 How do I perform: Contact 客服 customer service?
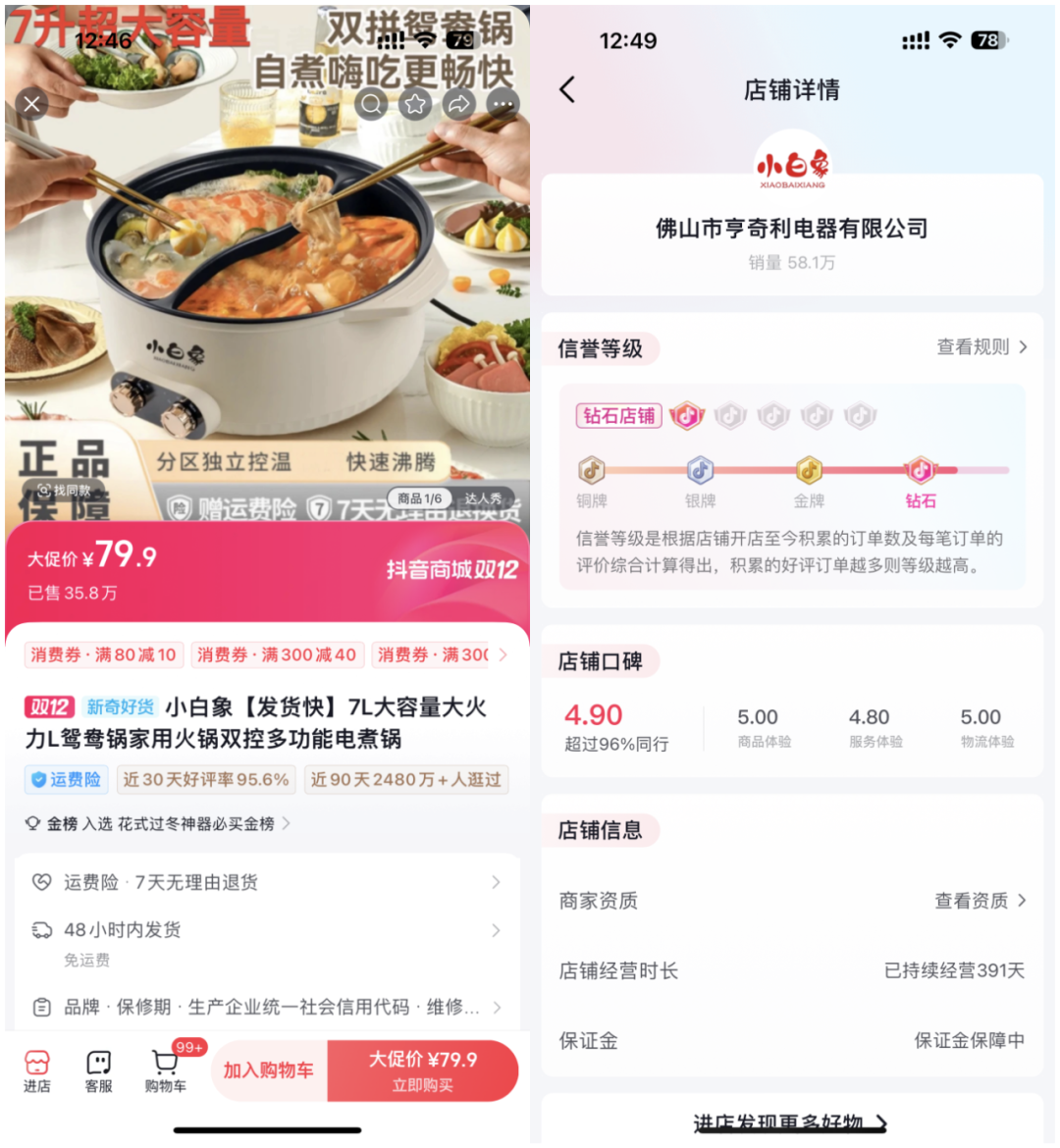coord(99,1070)
